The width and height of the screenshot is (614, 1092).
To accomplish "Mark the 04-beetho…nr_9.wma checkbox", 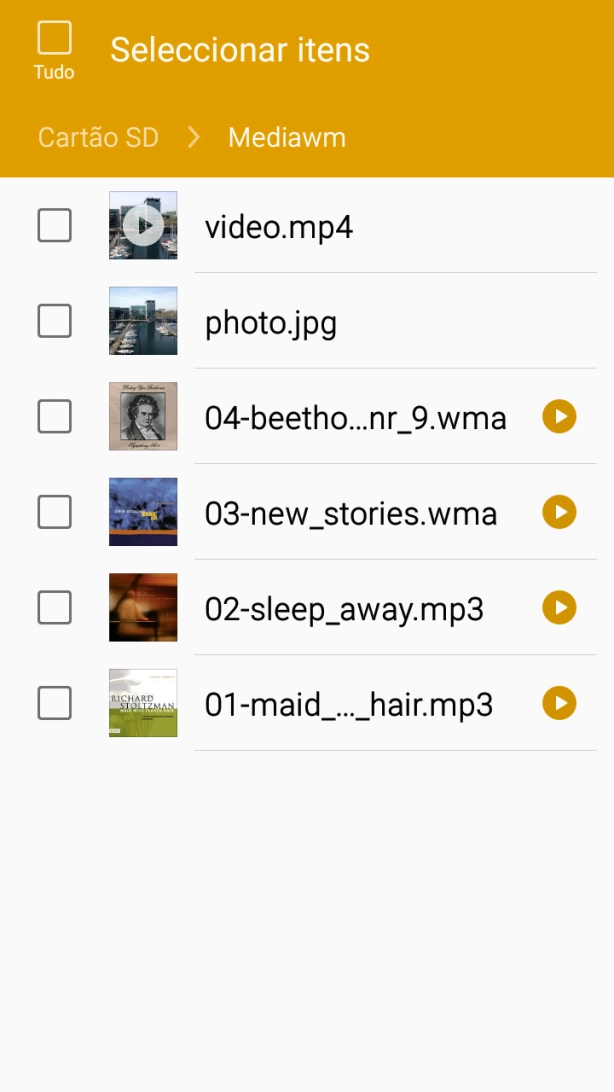I will click(x=54, y=416).
